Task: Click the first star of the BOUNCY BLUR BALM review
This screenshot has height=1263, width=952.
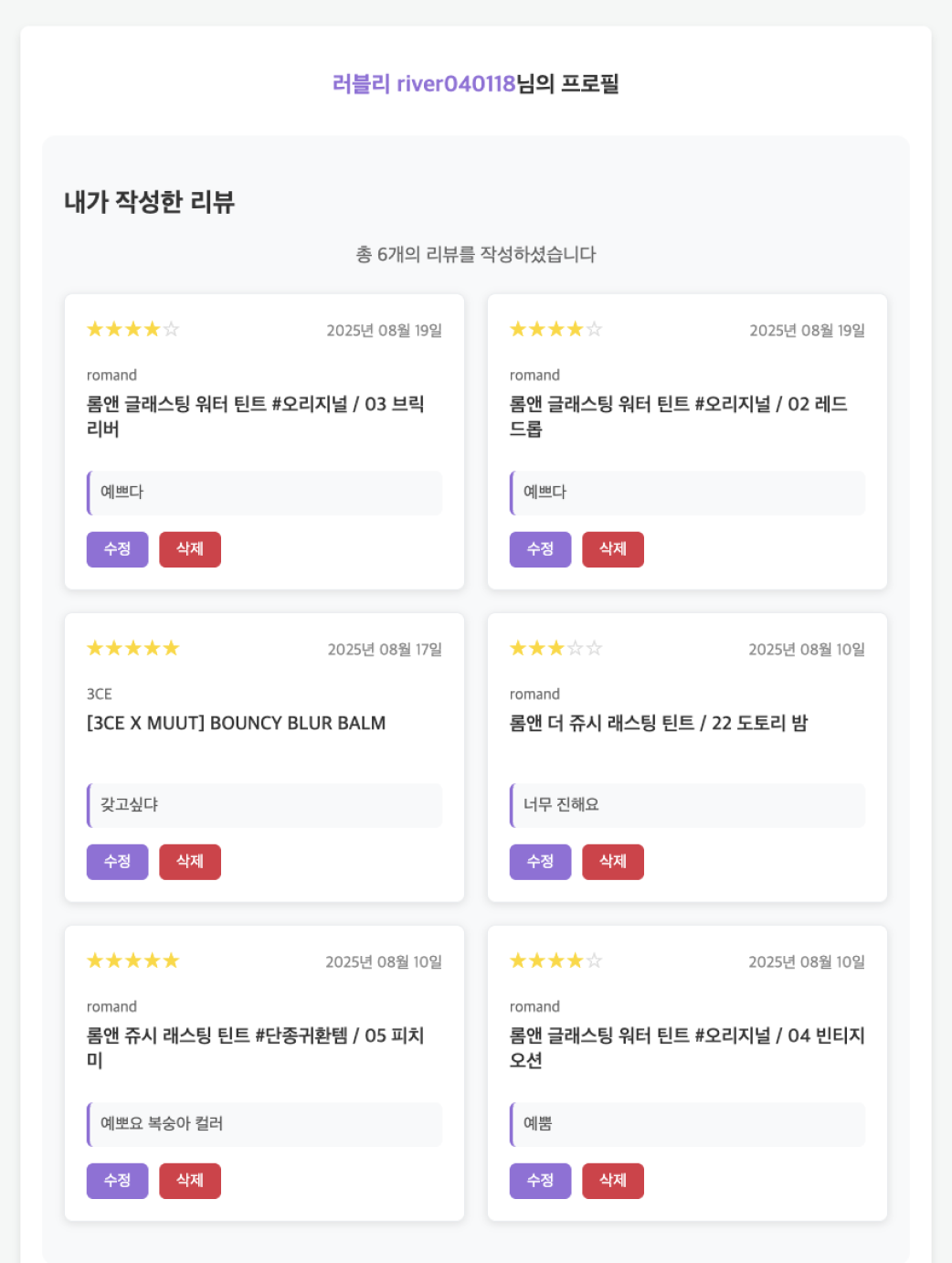Action: click(95, 648)
